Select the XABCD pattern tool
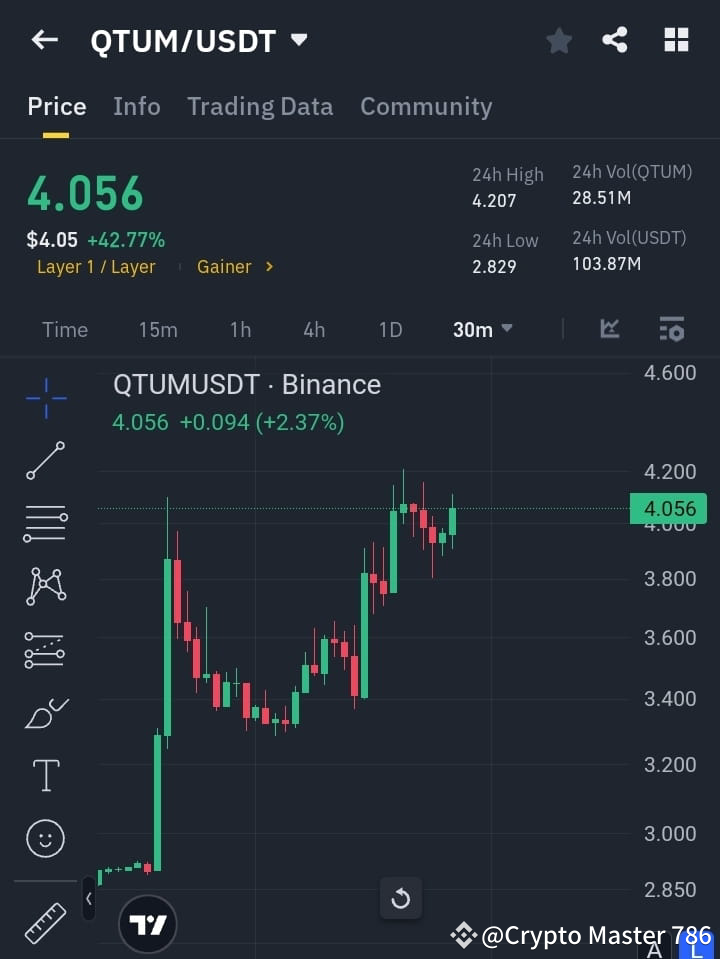This screenshot has width=720, height=959. 45,587
